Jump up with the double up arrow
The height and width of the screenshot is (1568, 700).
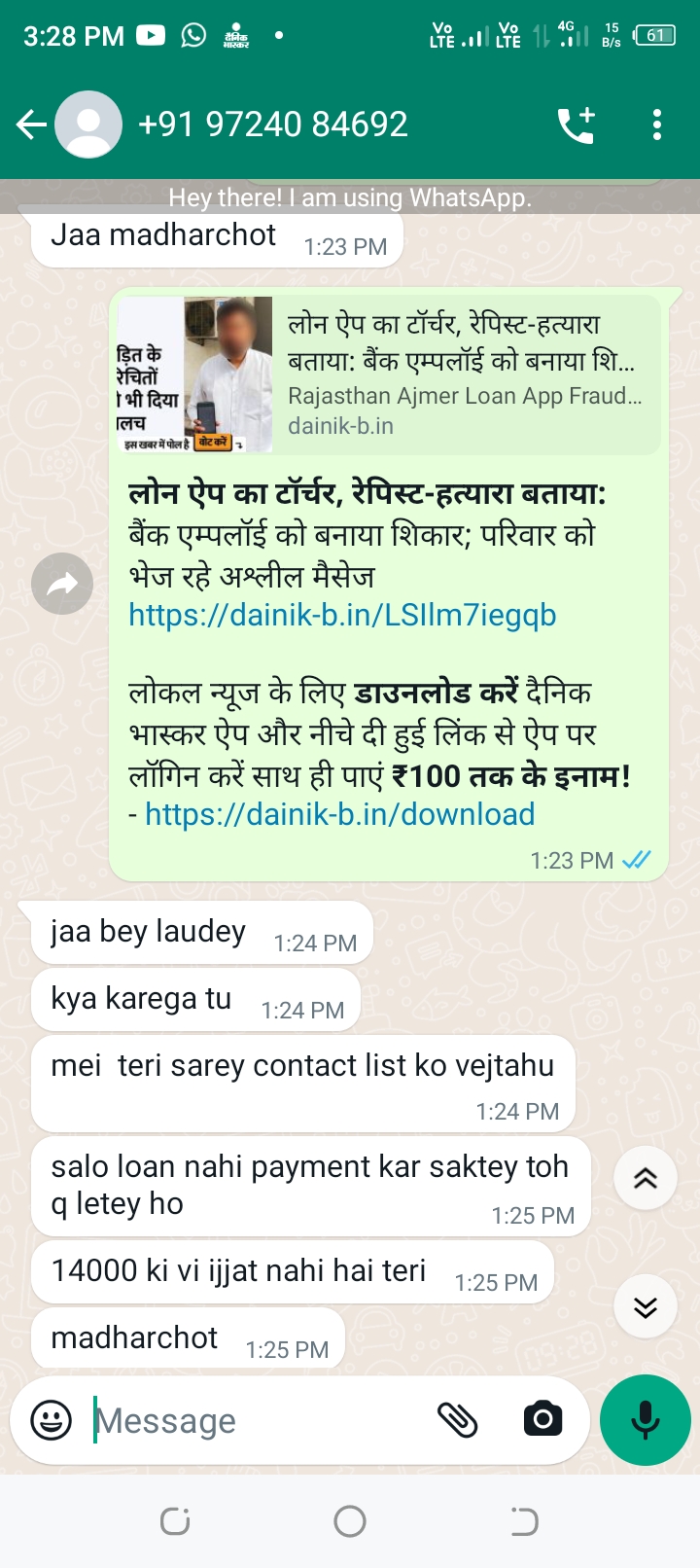[646, 1178]
